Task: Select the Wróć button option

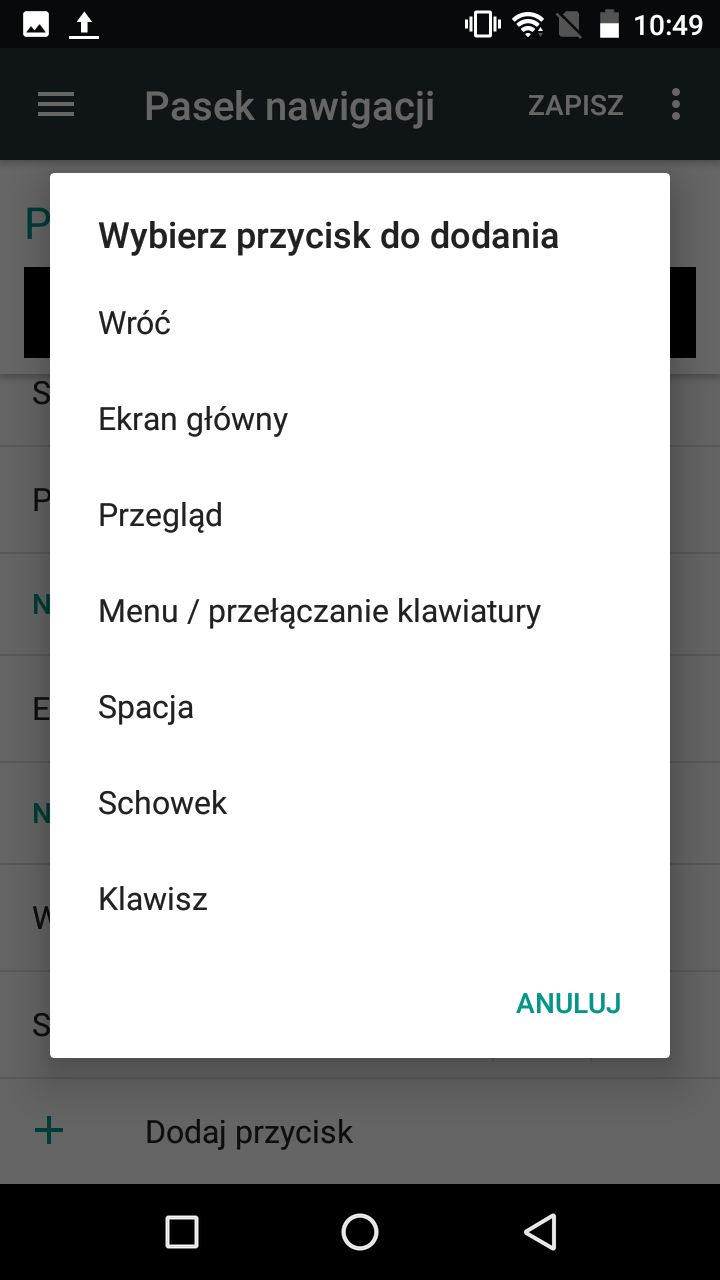Action: coord(360,323)
